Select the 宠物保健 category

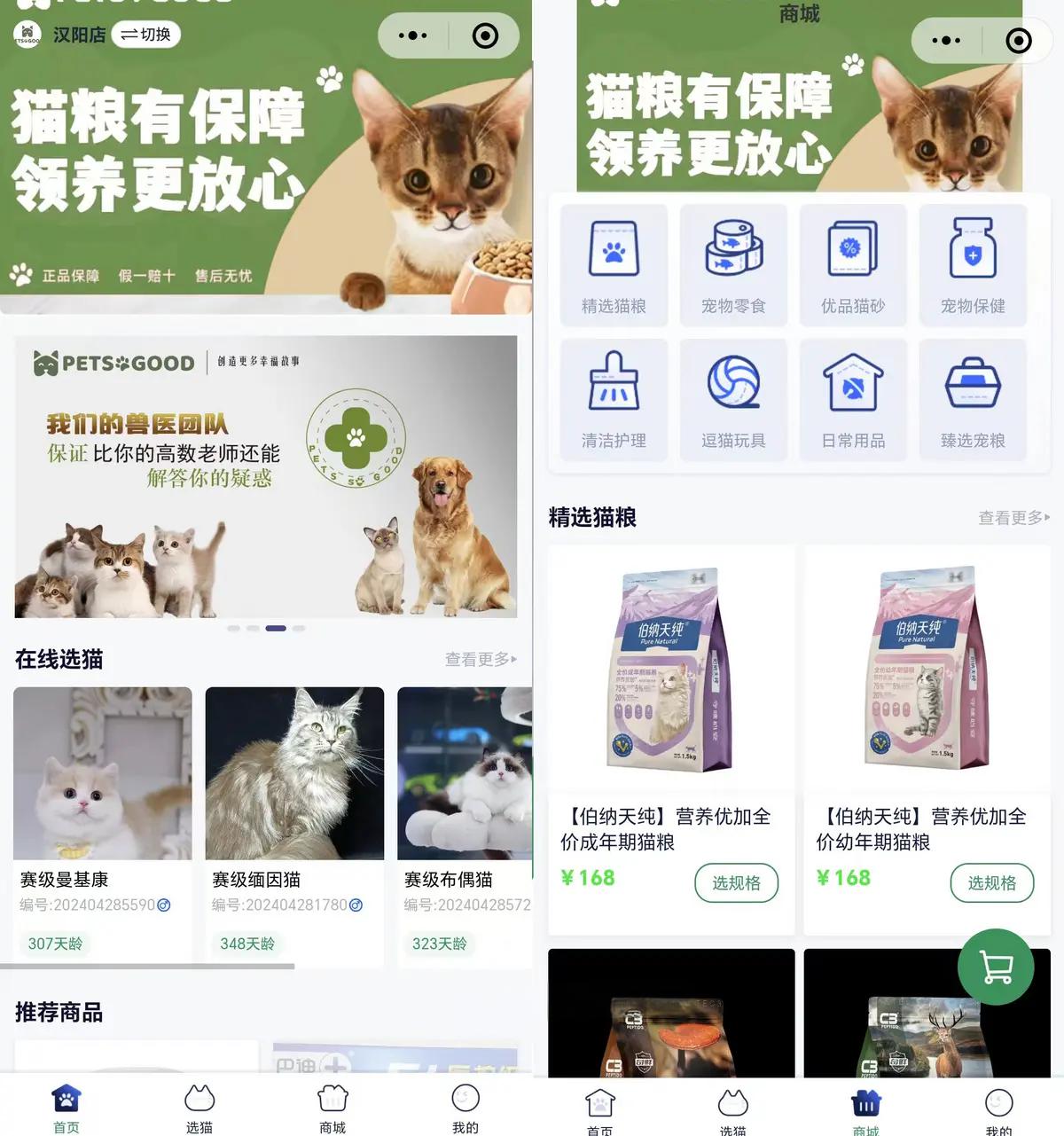pyautogui.click(x=973, y=265)
